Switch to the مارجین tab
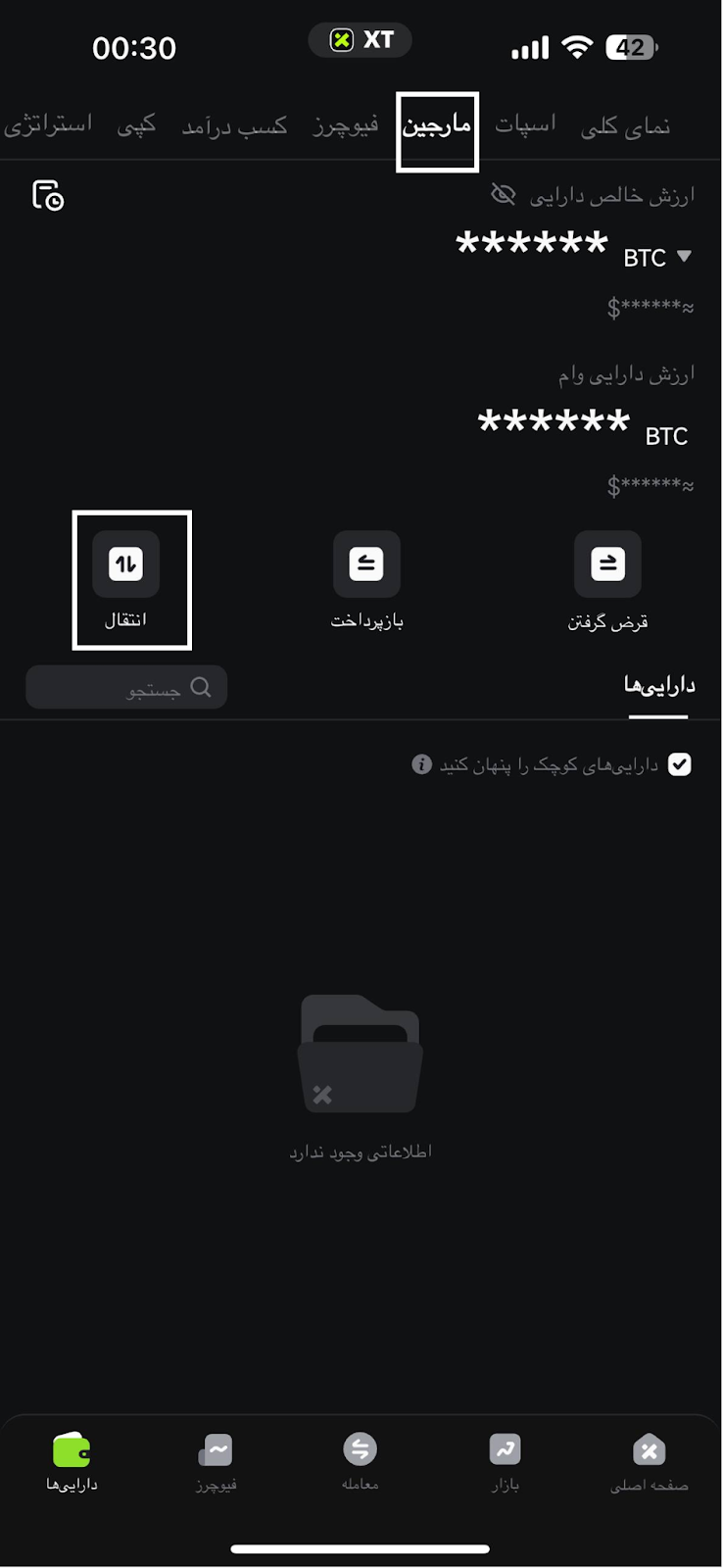This screenshot has height=1568, width=723. click(437, 125)
